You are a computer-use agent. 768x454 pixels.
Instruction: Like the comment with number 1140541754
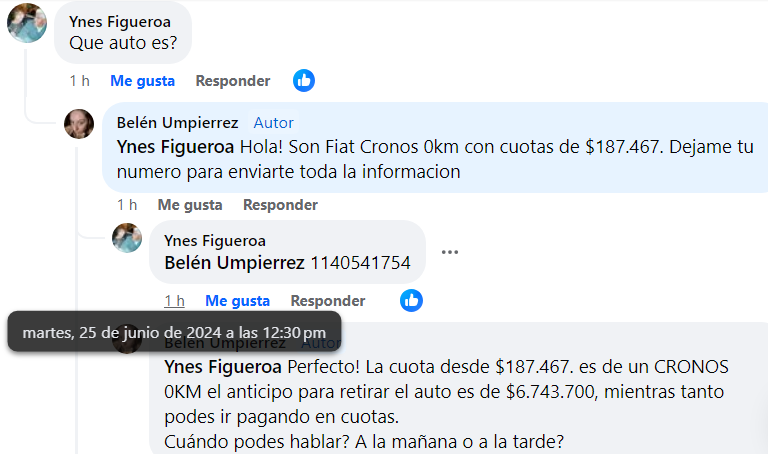[x=237, y=300]
